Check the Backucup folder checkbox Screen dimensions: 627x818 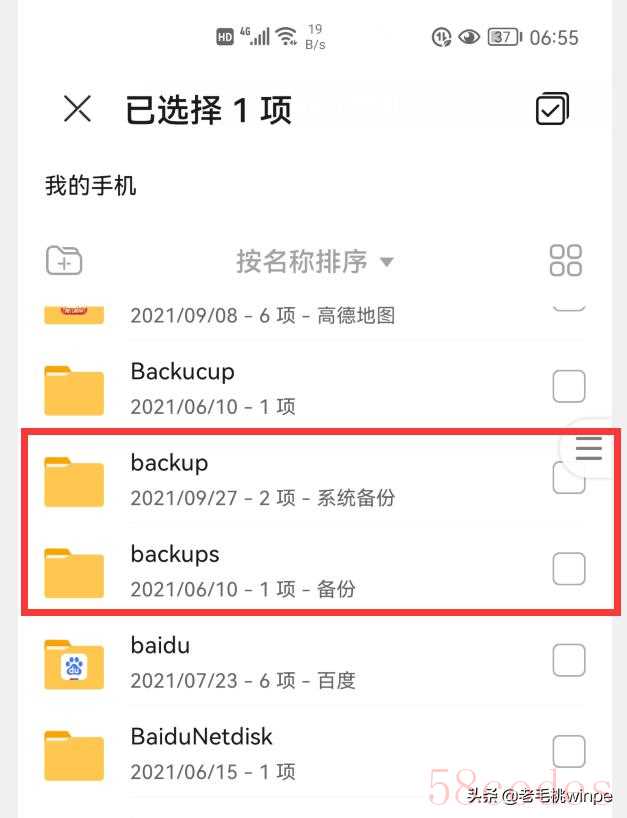(x=569, y=387)
